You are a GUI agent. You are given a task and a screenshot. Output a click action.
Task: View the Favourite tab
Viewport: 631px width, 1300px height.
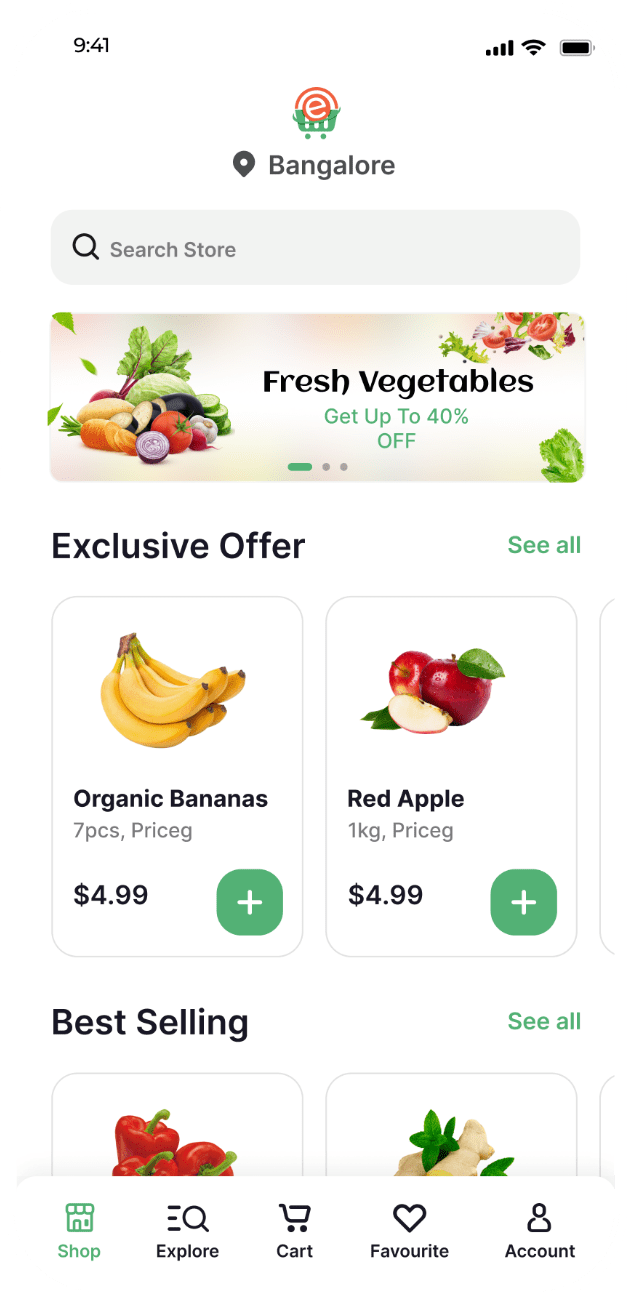click(409, 1231)
